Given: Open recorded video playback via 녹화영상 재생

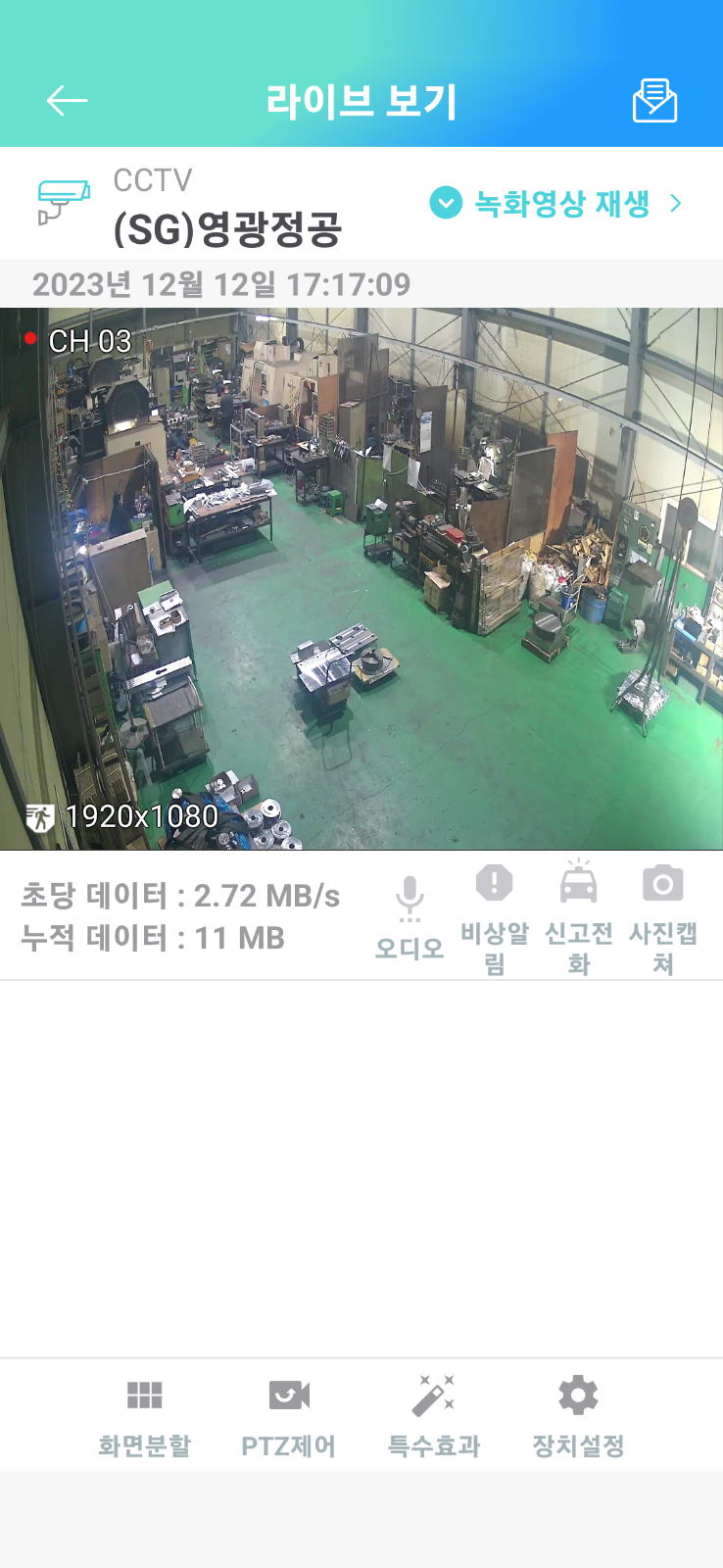Looking at the screenshot, I should (560, 203).
